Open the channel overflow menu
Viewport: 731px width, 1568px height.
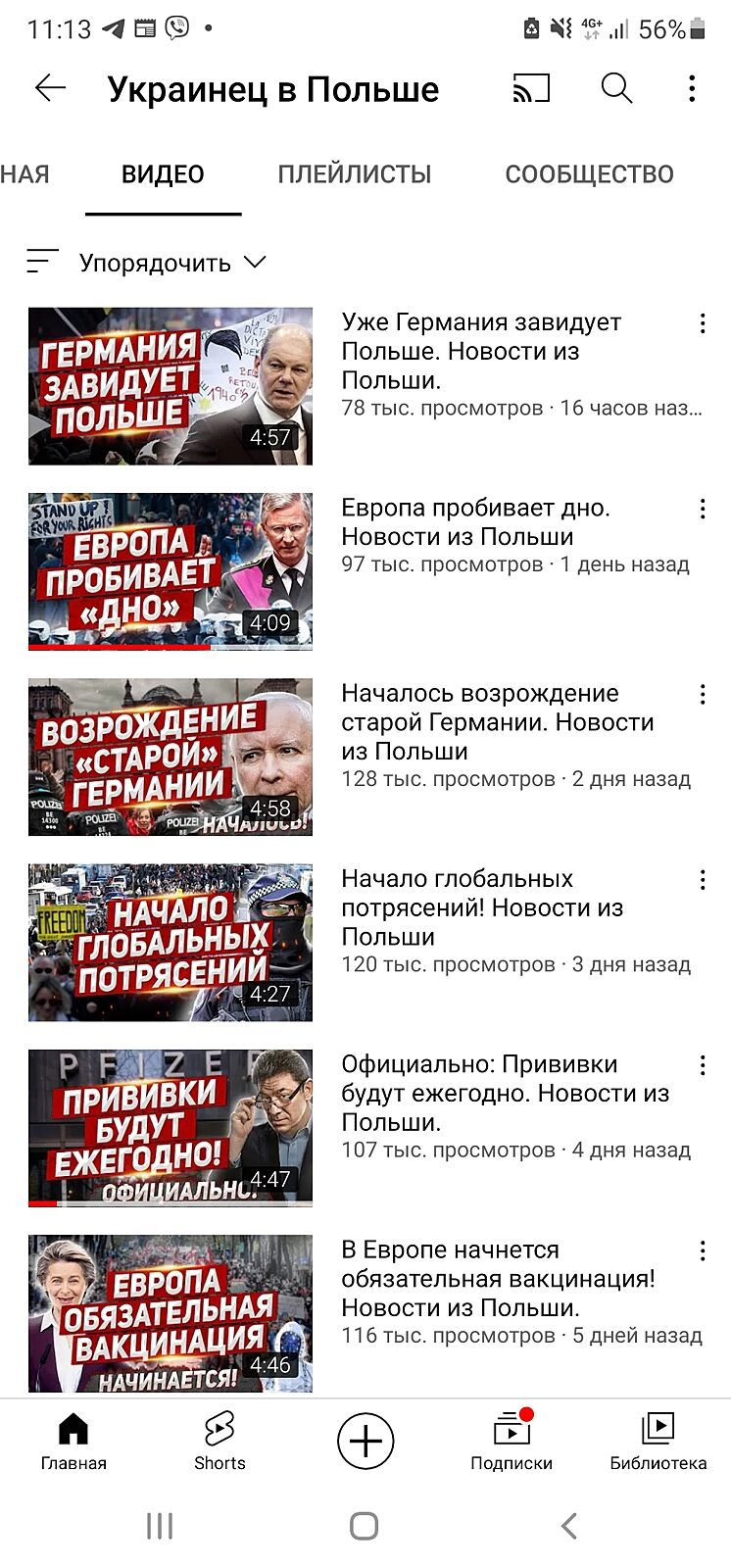pos(693,88)
